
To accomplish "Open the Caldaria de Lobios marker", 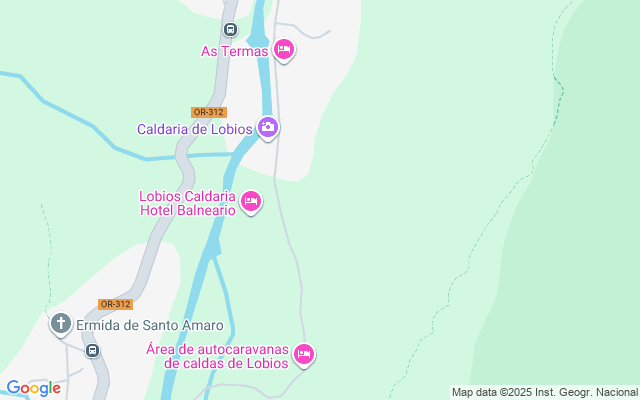I will [268, 127].
